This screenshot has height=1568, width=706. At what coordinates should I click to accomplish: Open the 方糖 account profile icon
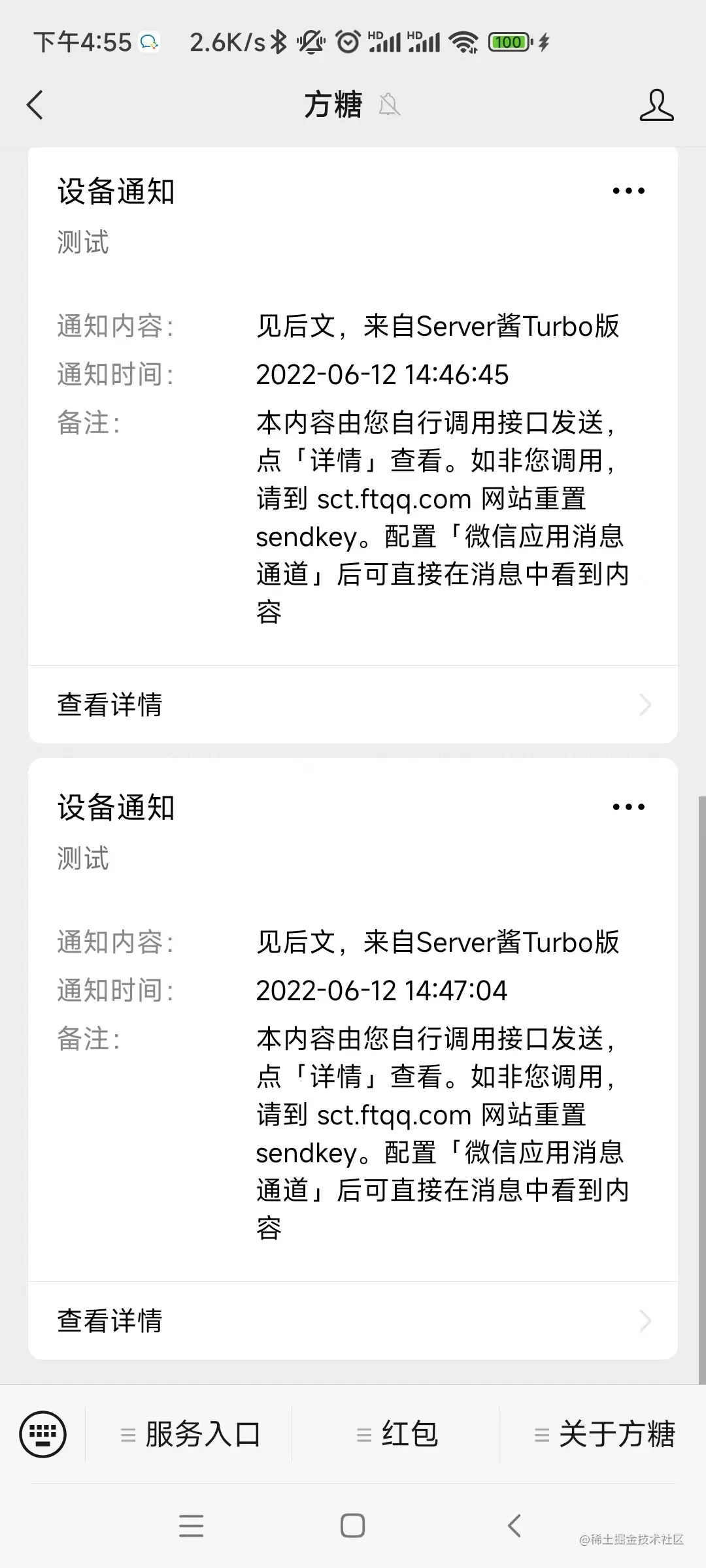pos(656,105)
